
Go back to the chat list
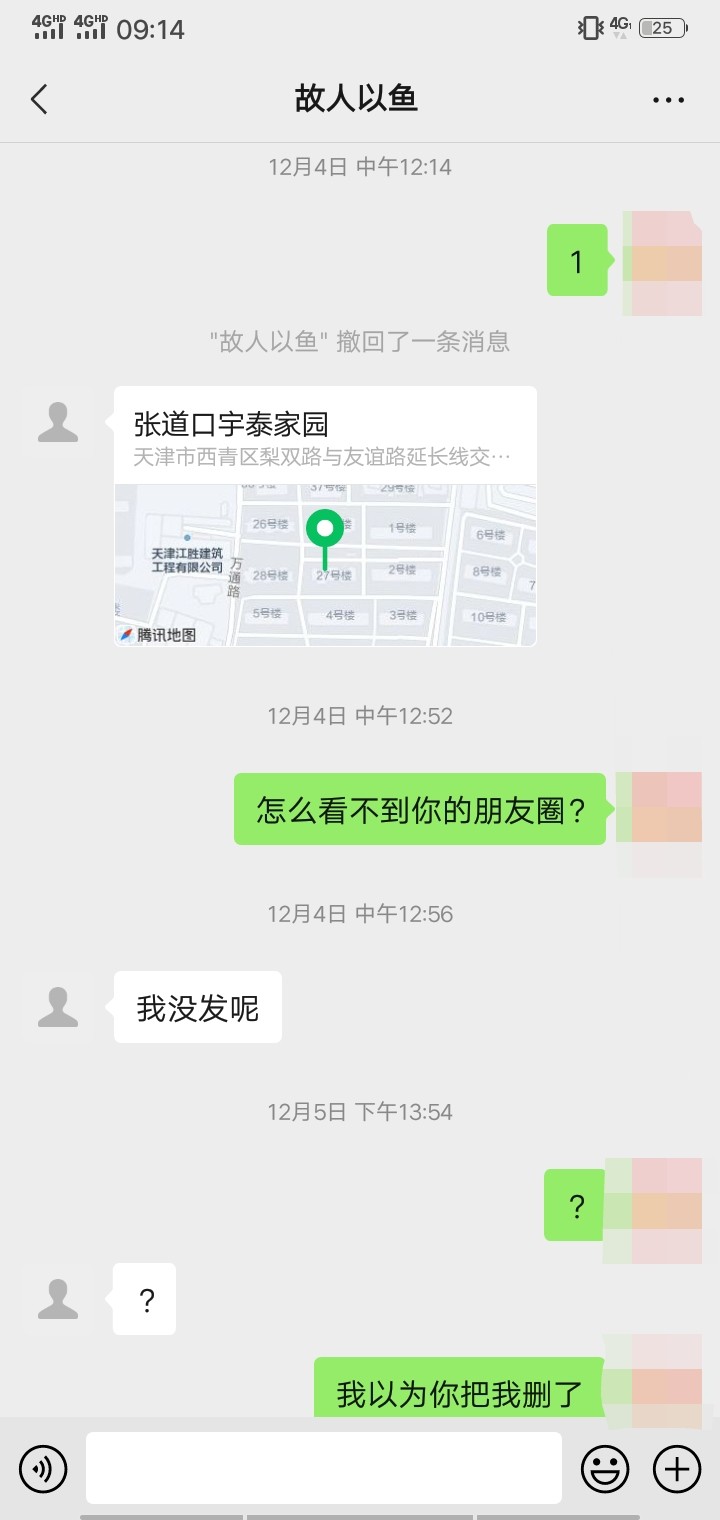pos(39,99)
